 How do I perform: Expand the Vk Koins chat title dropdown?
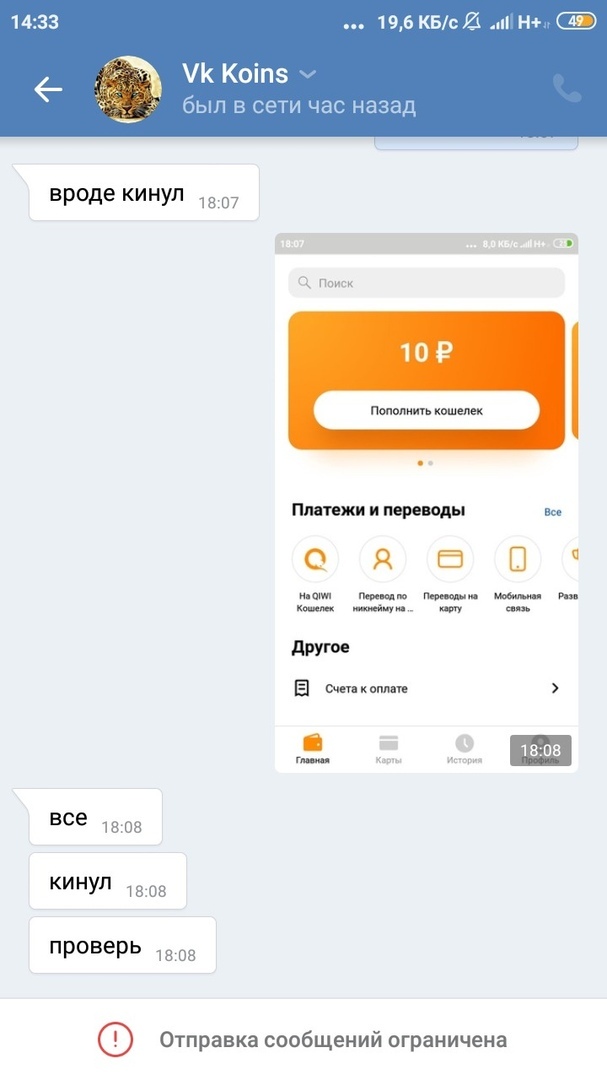308,74
